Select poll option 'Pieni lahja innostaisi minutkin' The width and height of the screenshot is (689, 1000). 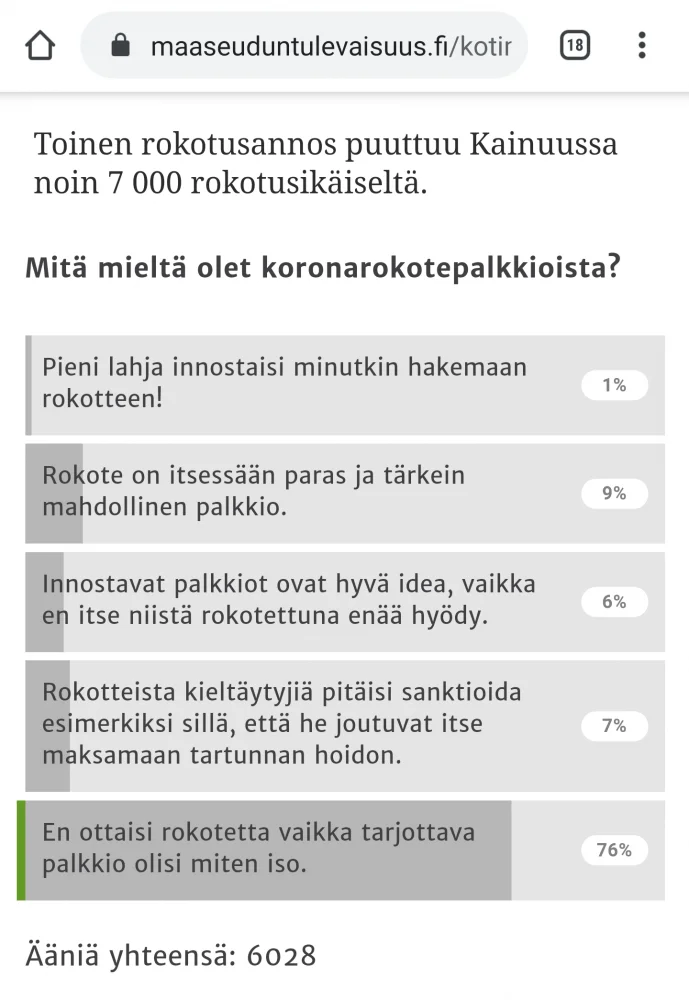pos(344,384)
